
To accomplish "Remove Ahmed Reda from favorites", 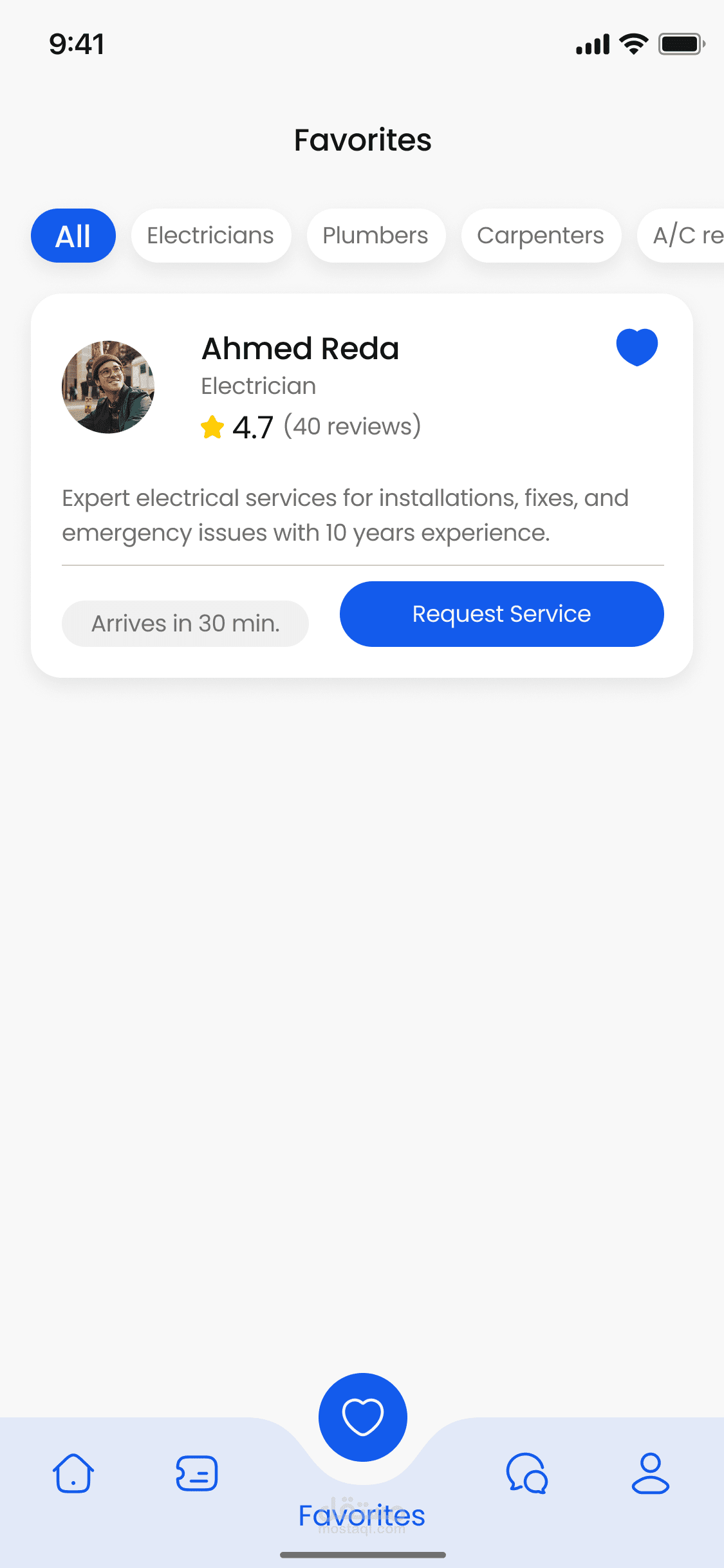I will coord(636,347).
